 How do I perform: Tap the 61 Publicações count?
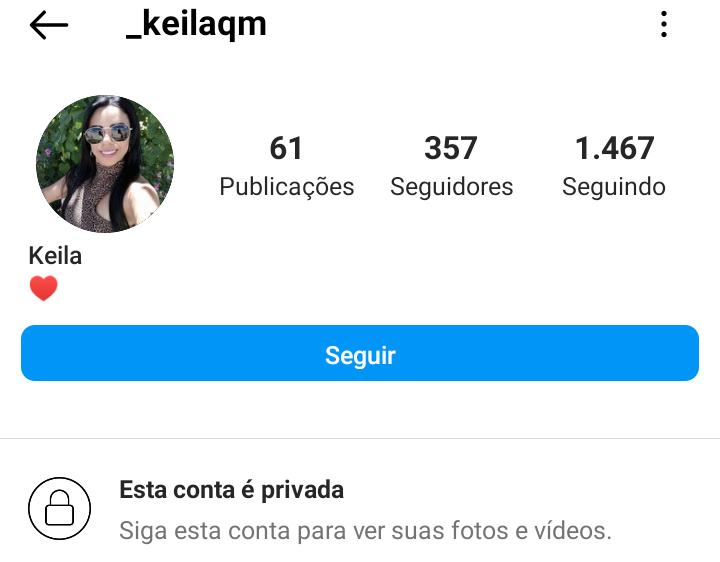coord(286,166)
